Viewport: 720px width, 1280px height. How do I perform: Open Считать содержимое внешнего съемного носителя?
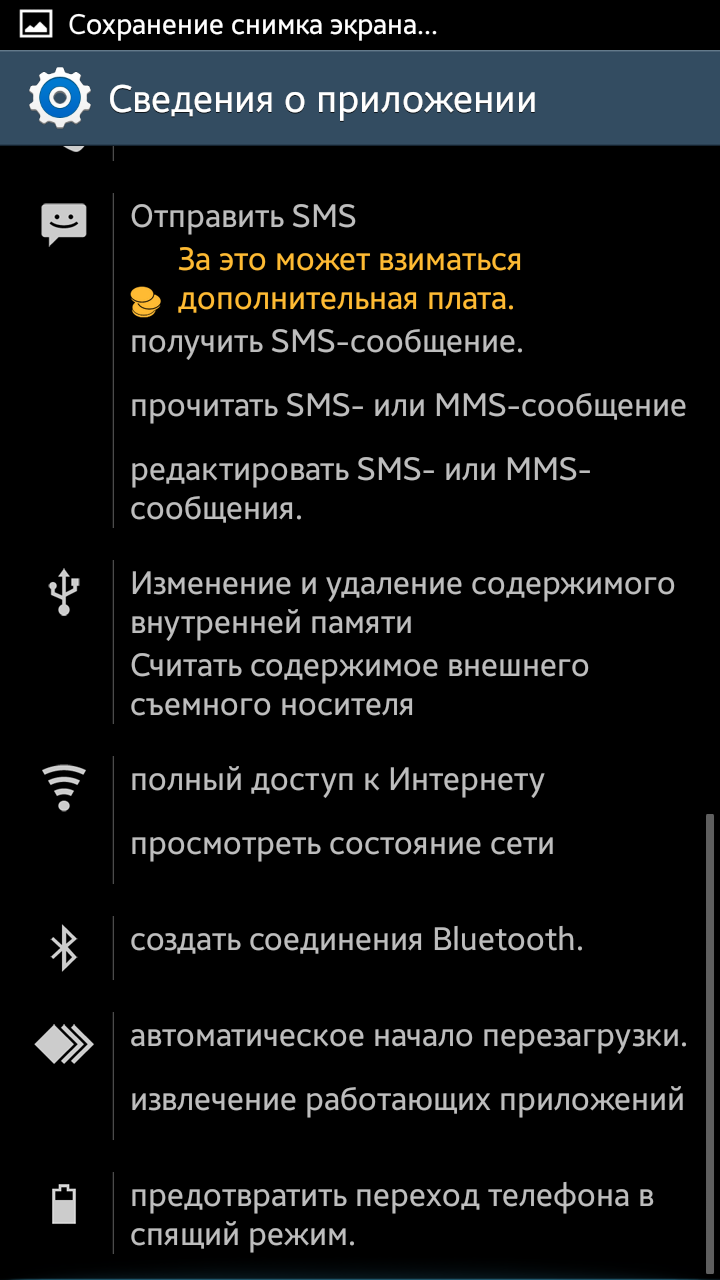359,685
